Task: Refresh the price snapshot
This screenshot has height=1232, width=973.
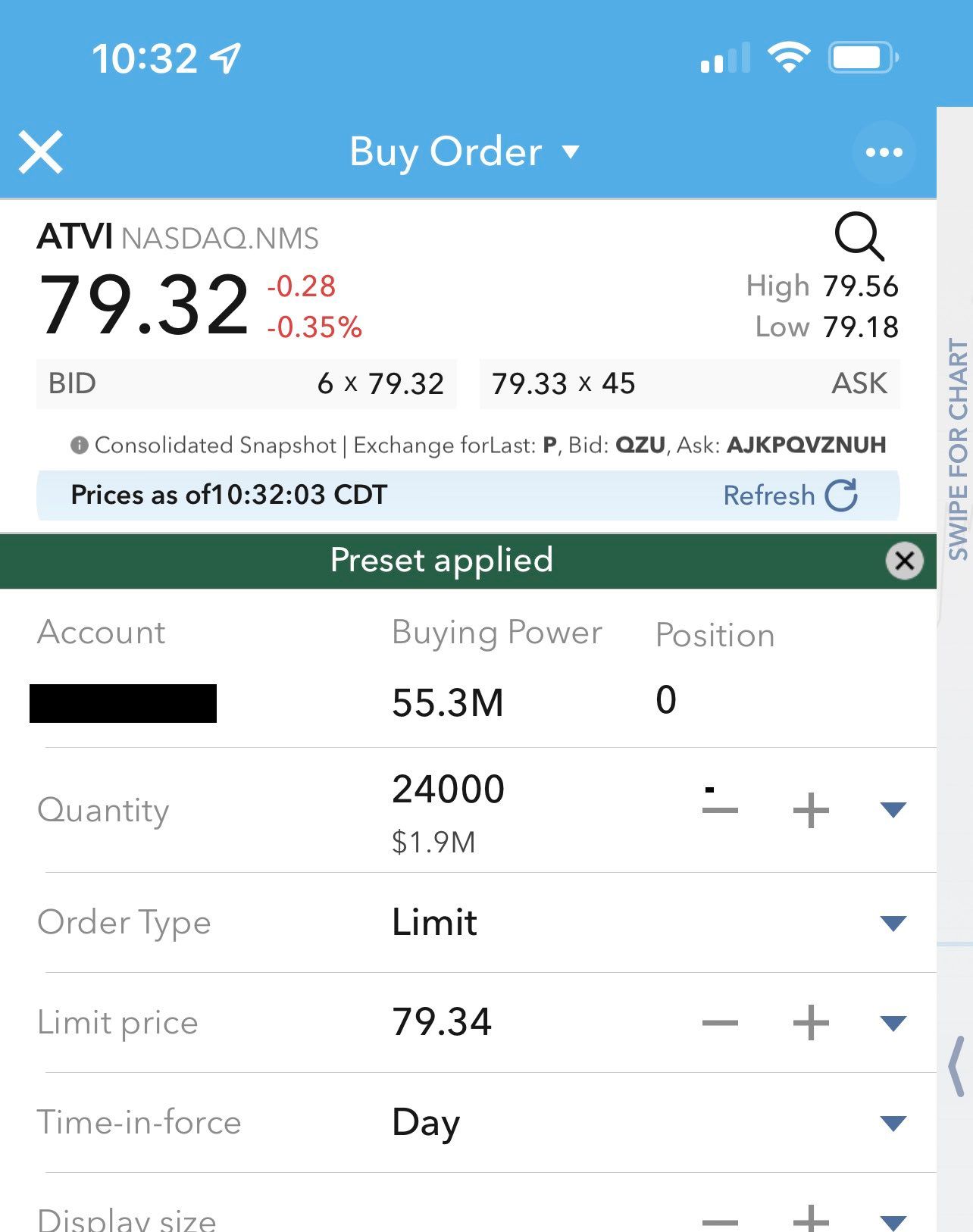Action: coord(790,496)
